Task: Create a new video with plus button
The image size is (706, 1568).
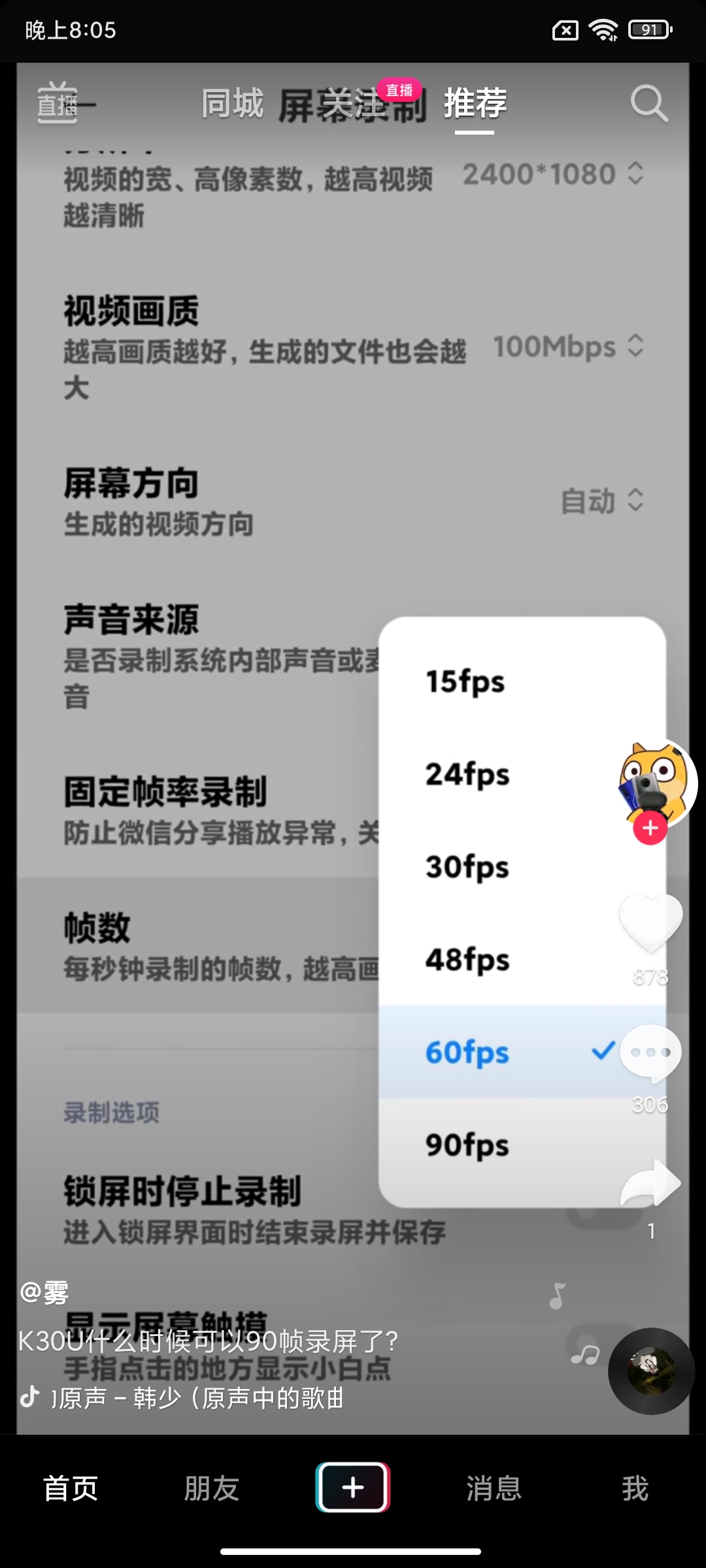Action: point(353,1487)
